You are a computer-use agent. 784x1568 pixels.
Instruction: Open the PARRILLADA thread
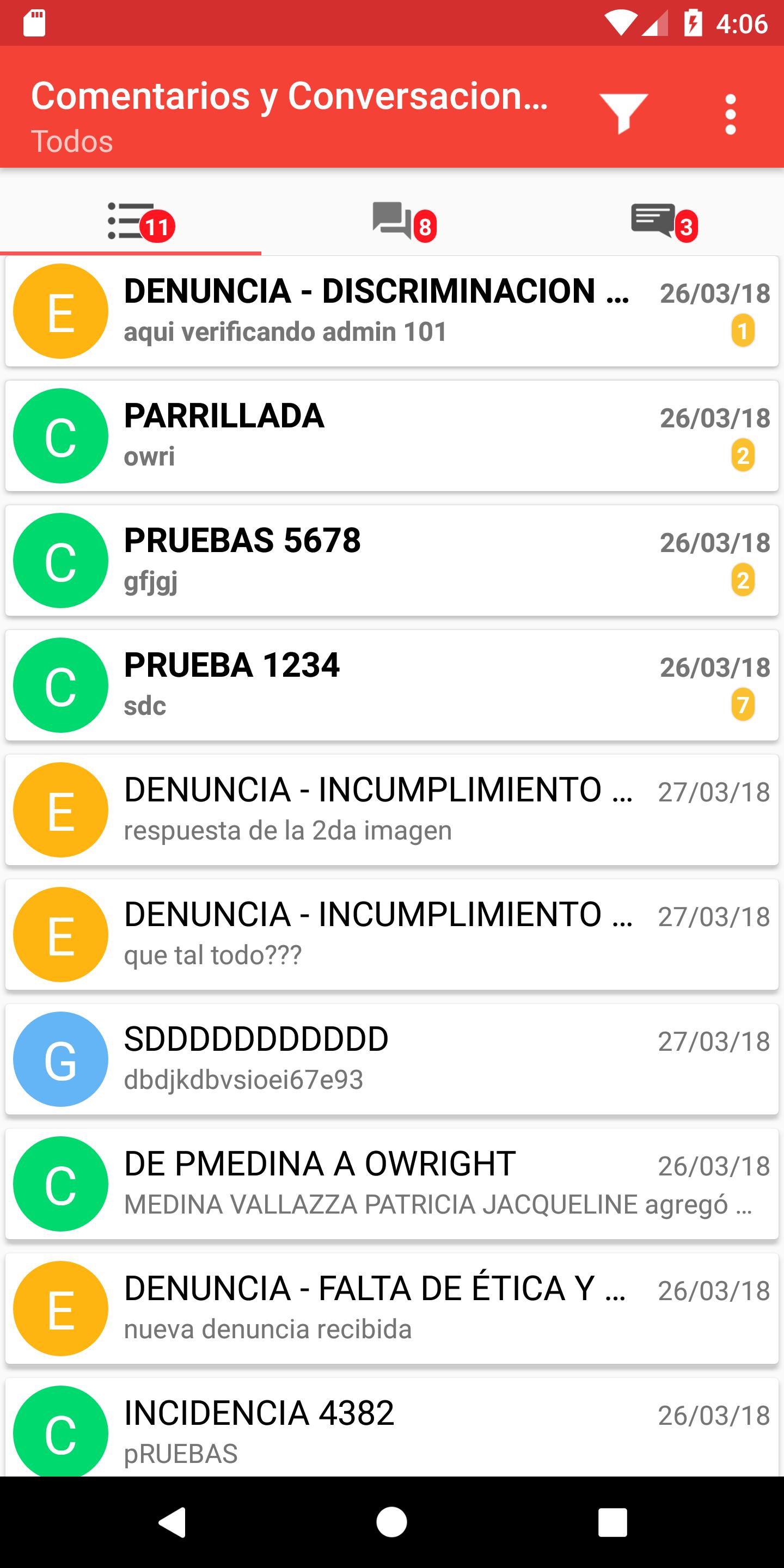392,436
